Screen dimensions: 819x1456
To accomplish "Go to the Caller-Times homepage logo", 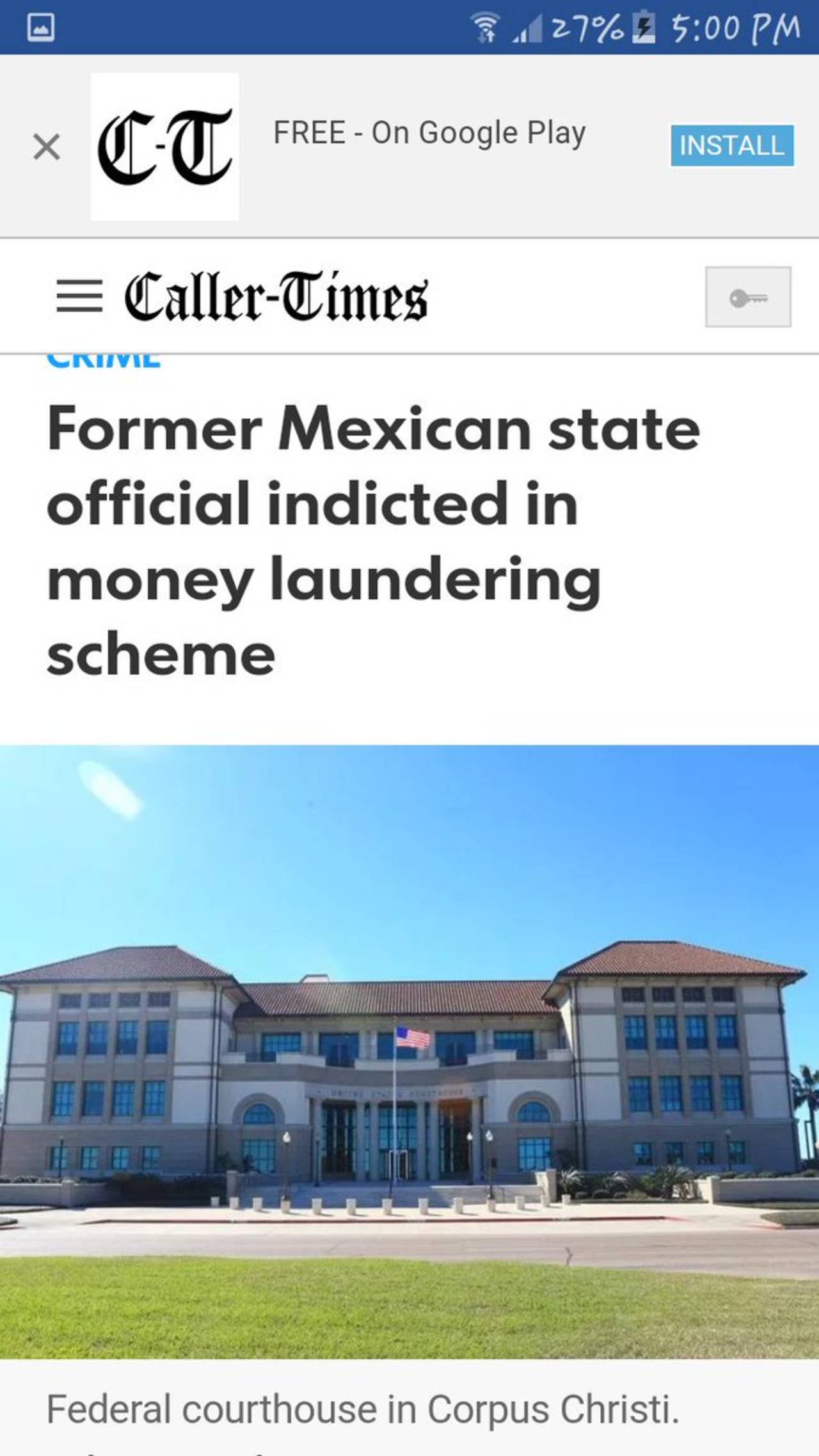I will 276,297.
